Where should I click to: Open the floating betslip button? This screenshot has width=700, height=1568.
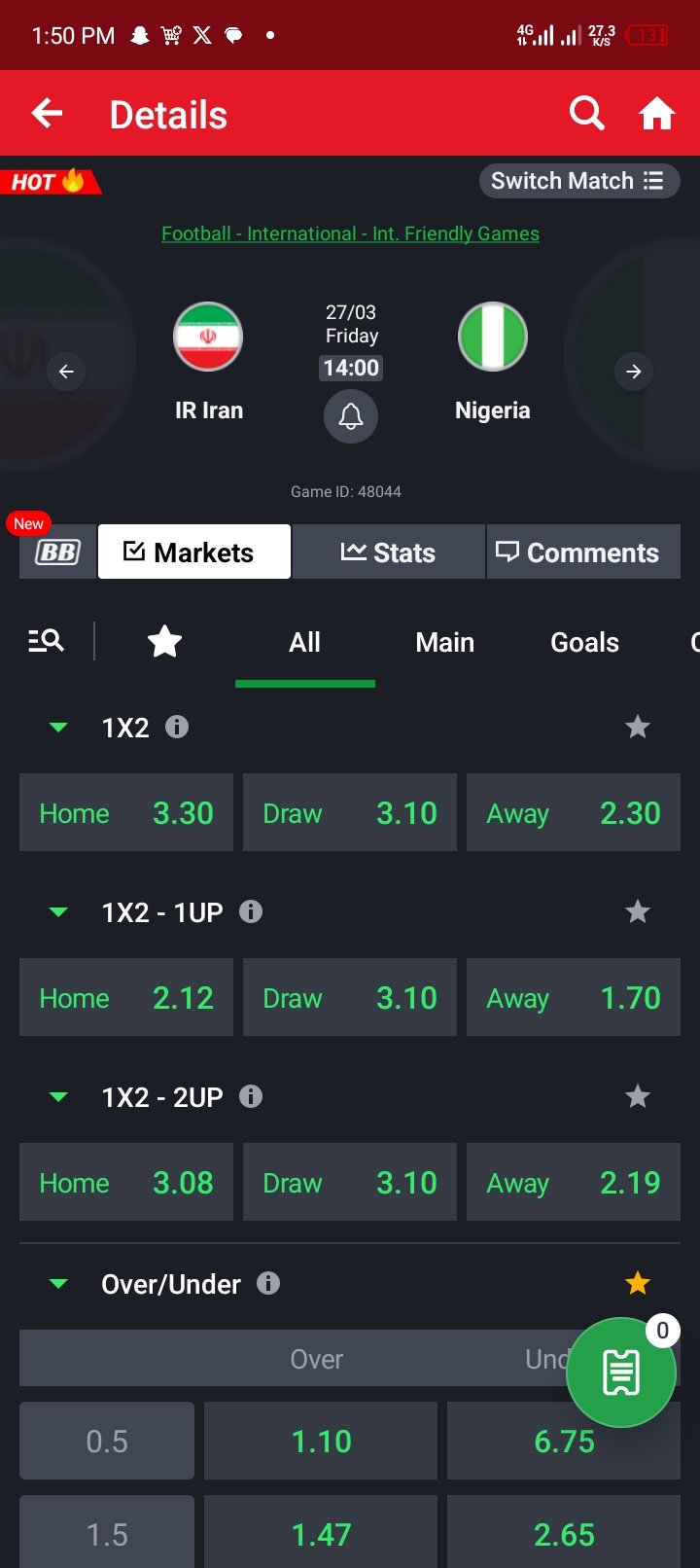point(621,1372)
